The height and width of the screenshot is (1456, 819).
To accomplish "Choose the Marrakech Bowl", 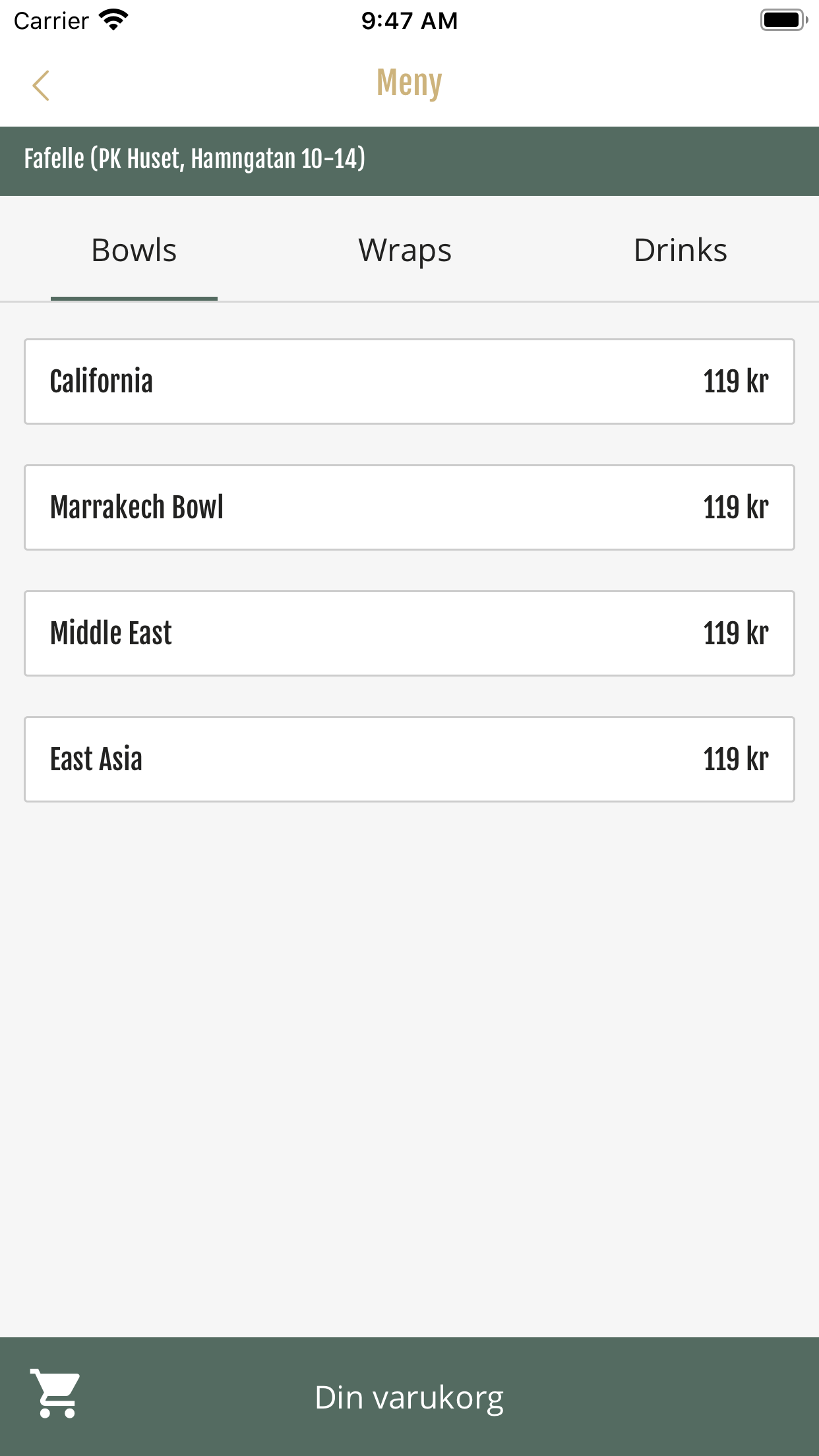I will point(409,508).
